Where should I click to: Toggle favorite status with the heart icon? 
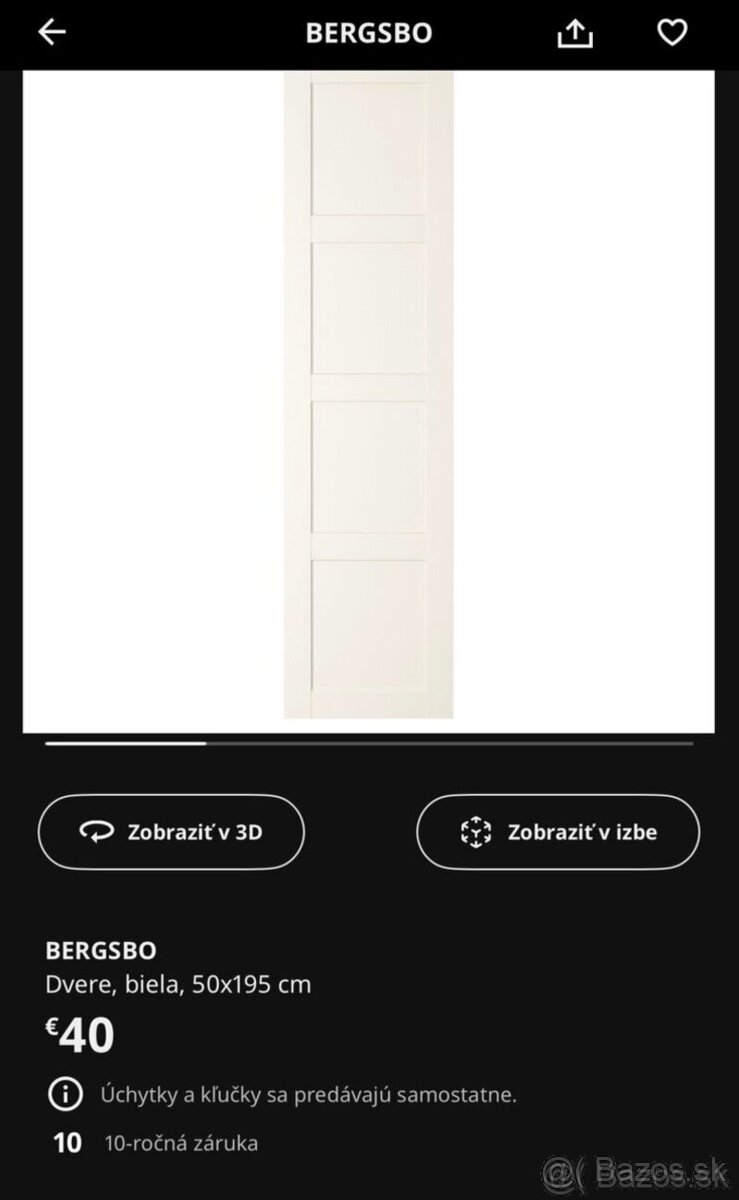(x=672, y=32)
